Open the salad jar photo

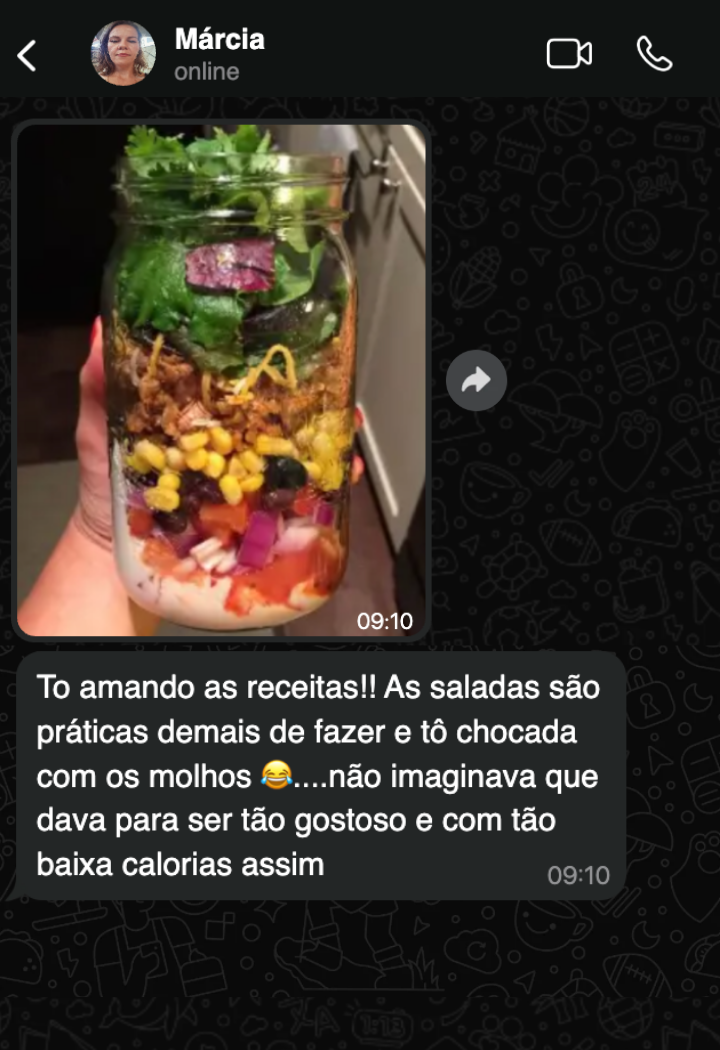pos(222,380)
